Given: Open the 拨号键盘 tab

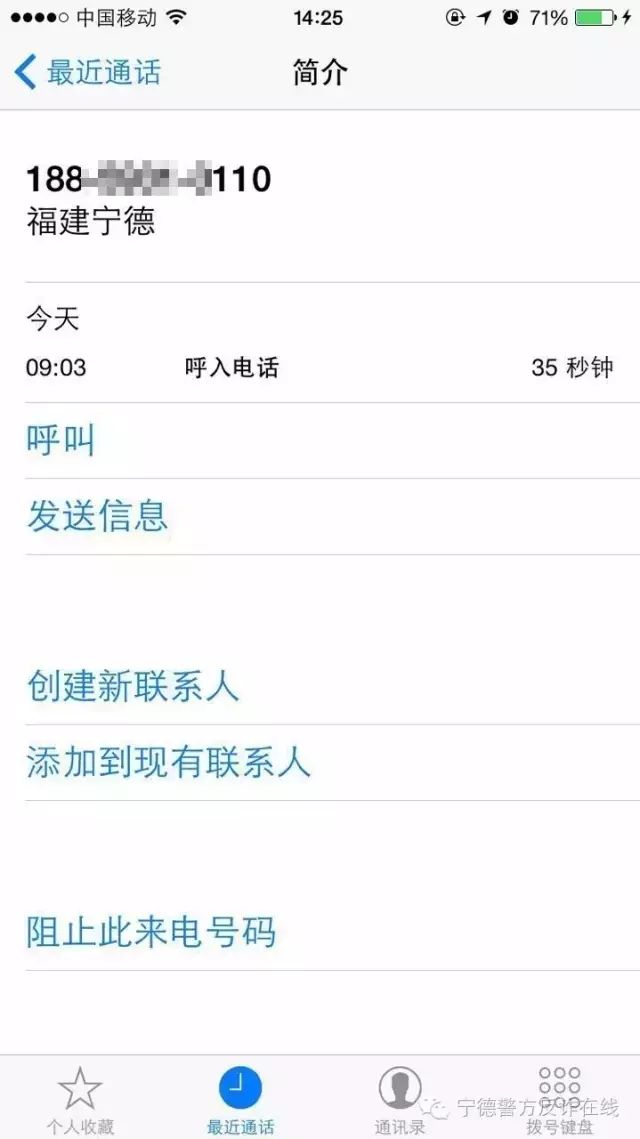Looking at the screenshot, I should (560, 1098).
